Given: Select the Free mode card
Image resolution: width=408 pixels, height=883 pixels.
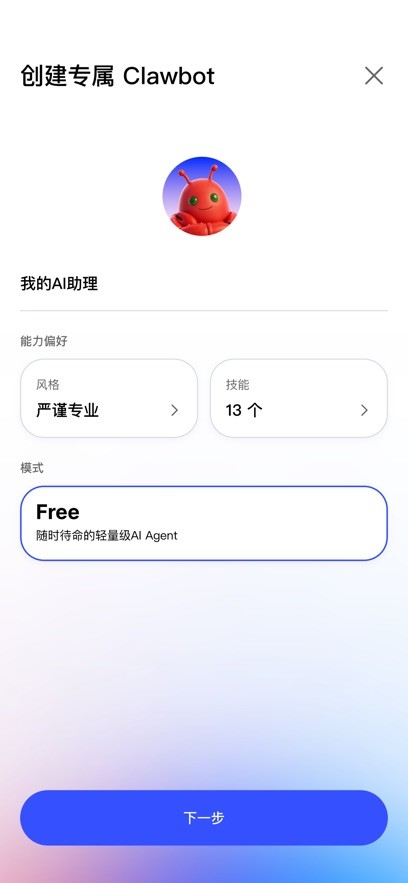Looking at the screenshot, I should coord(204,523).
